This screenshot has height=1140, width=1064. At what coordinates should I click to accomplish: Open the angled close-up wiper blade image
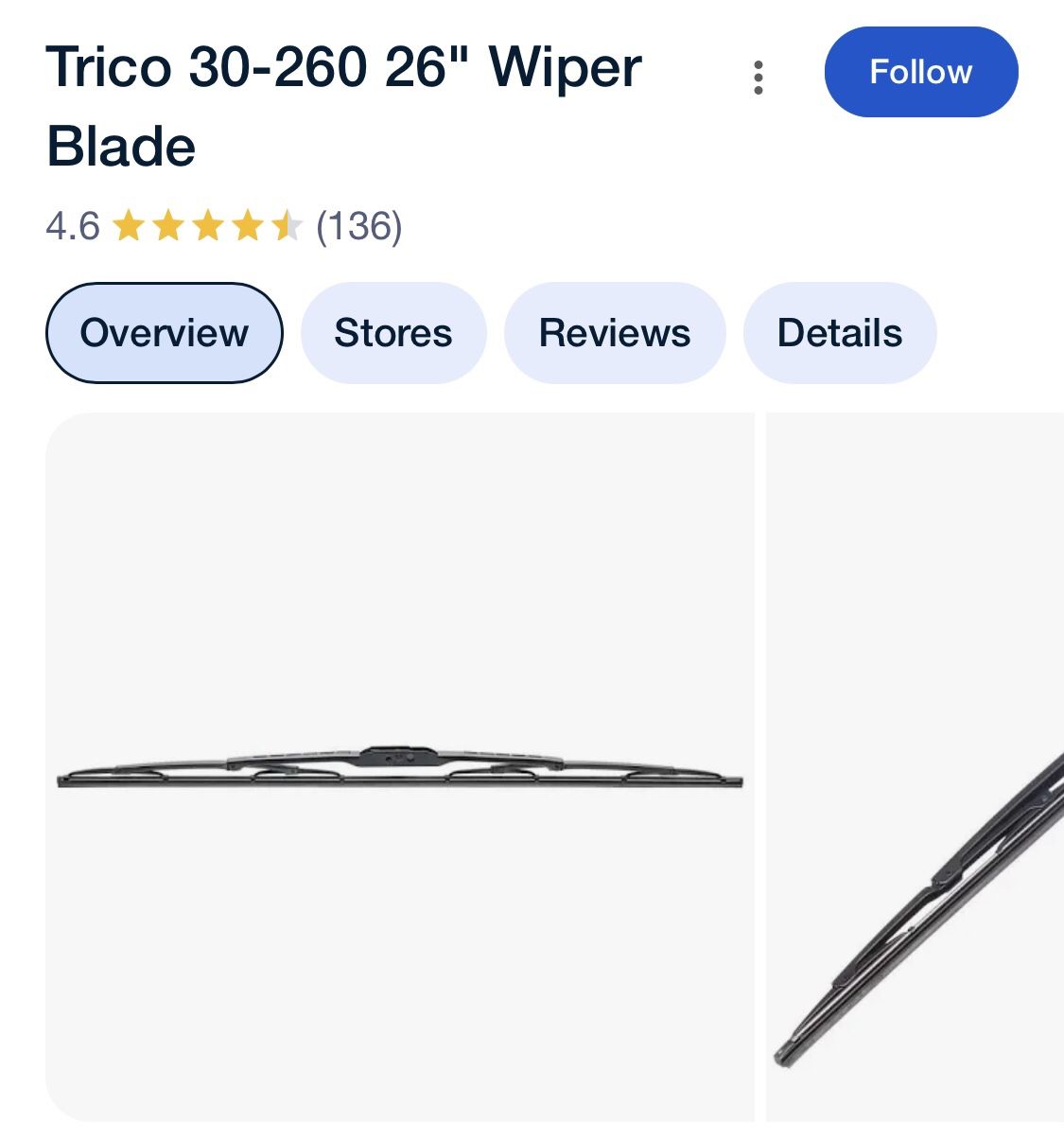[913, 771]
